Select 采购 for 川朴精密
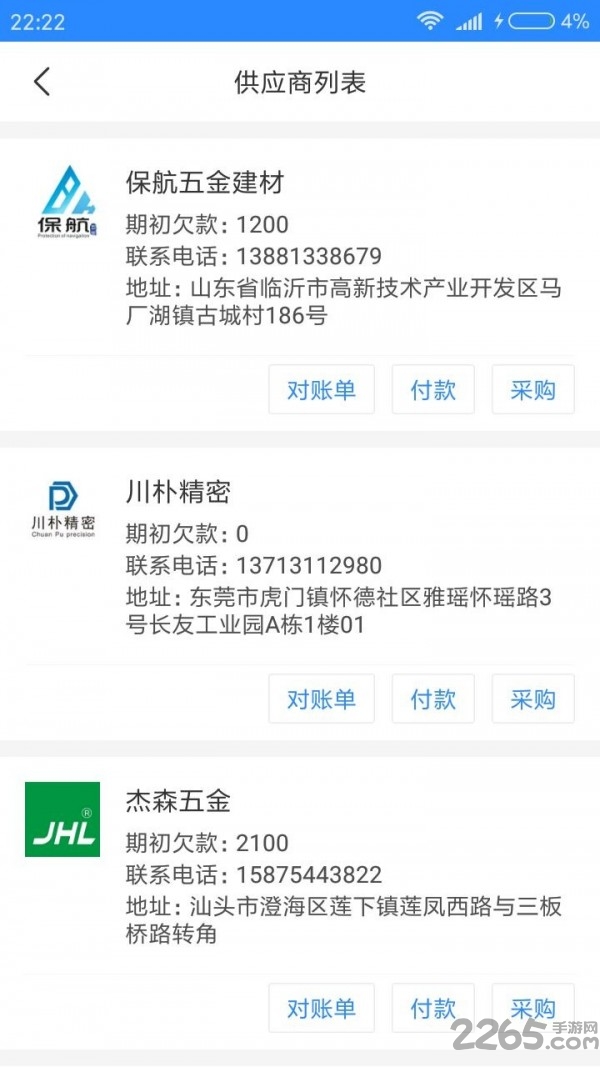Screen dimensions: 600x1067 tap(532, 699)
